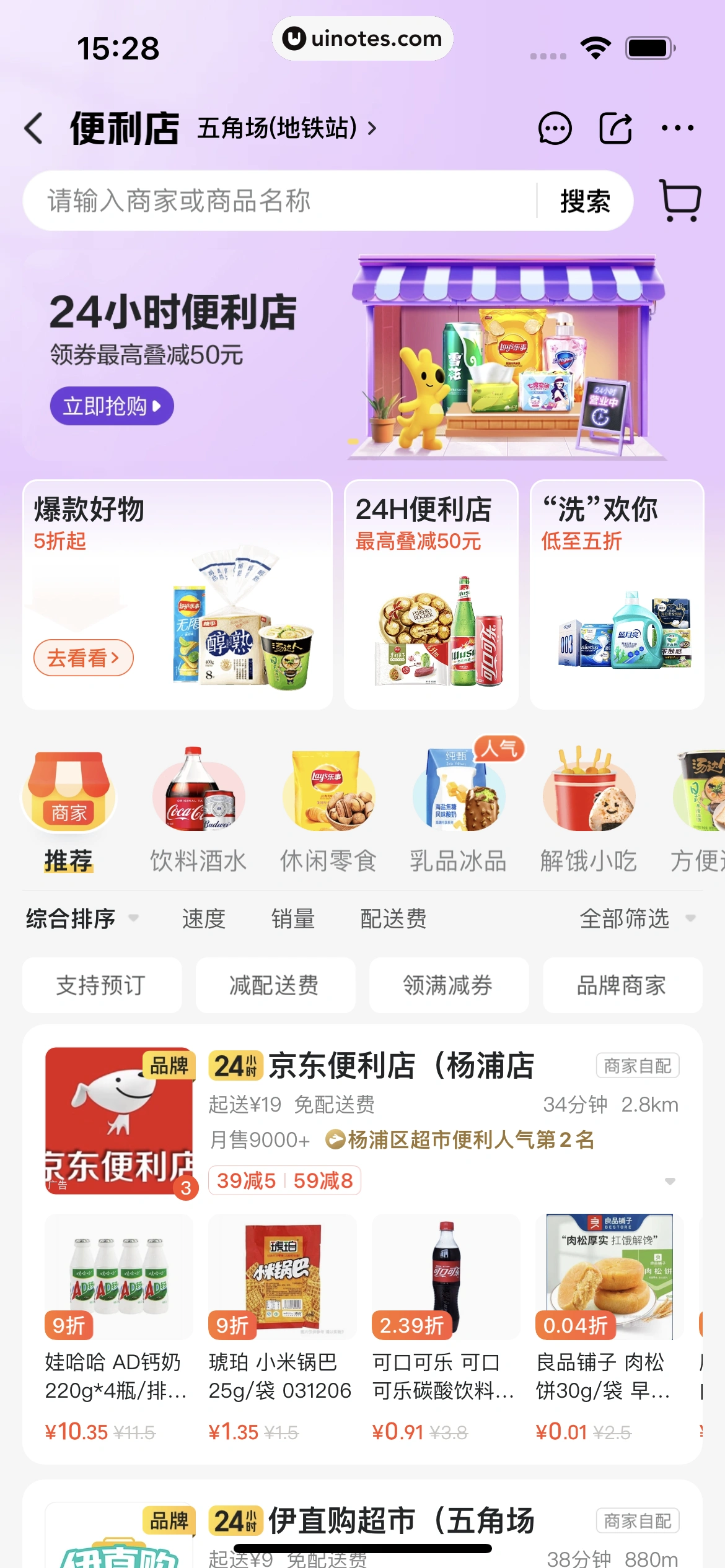Change delivery location 五角场(地铁站)
725x1568 pixels.
[286, 129]
